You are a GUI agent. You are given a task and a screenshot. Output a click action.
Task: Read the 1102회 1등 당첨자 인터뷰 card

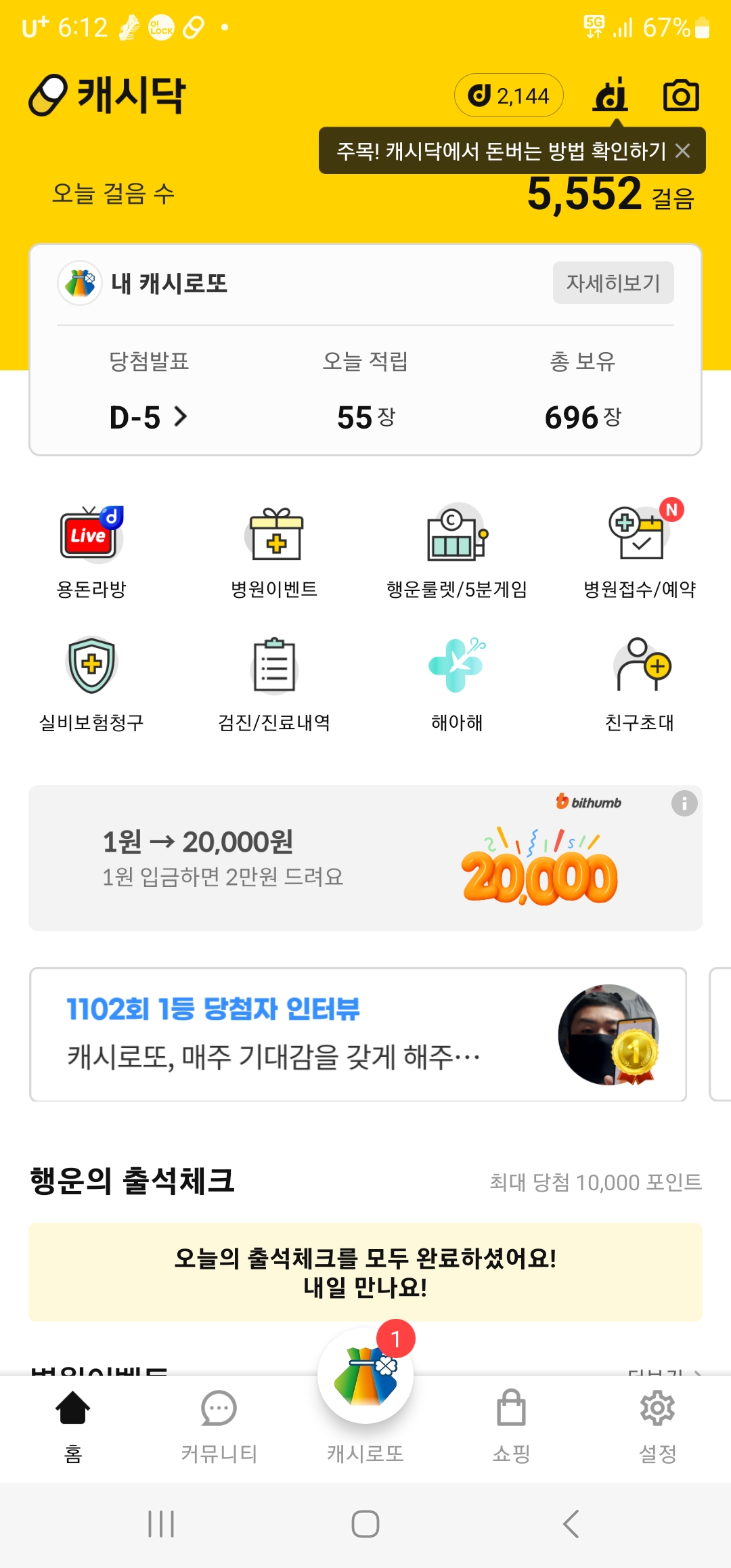[x=357, y=1035]
